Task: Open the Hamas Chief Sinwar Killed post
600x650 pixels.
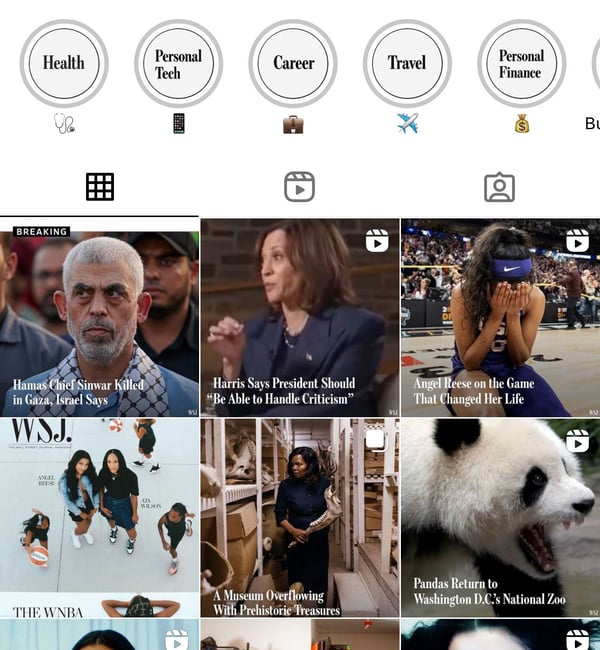Action: (x=99, y=318)
